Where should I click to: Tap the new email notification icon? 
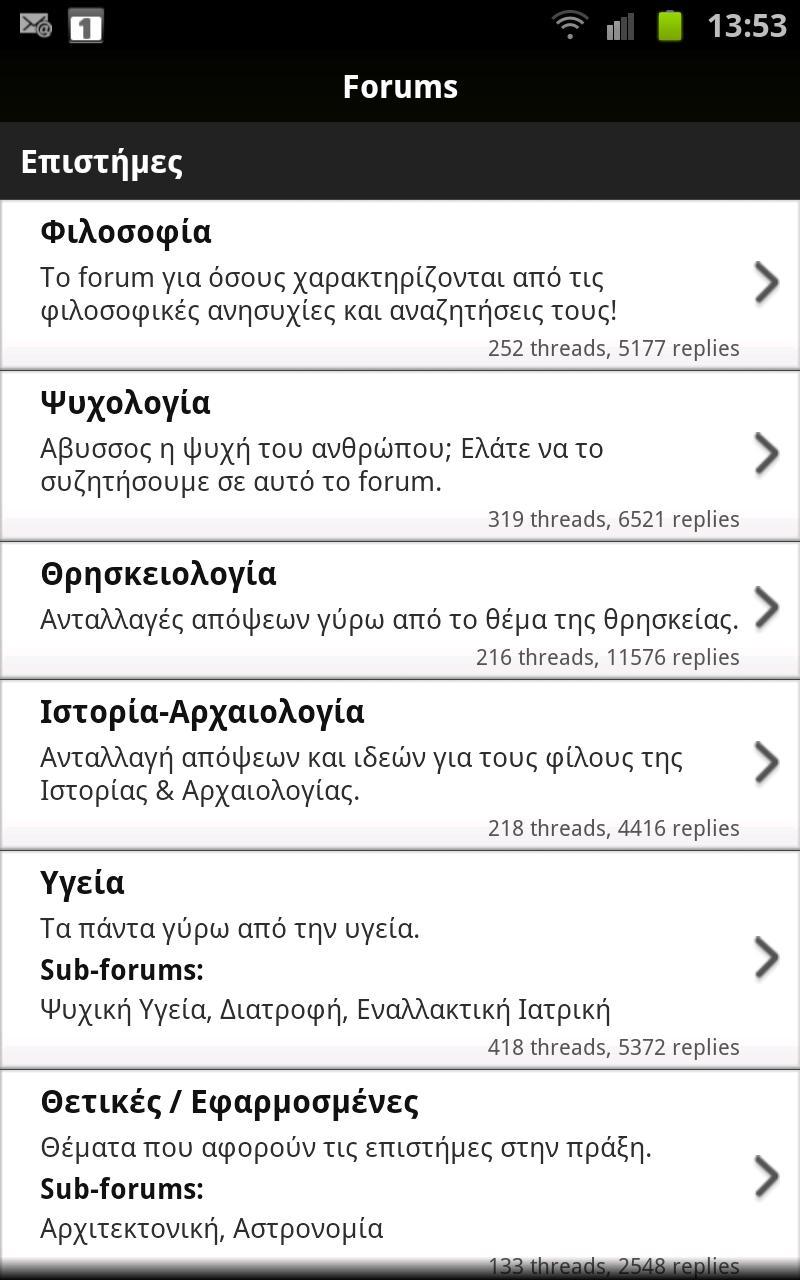click(33, 25)
